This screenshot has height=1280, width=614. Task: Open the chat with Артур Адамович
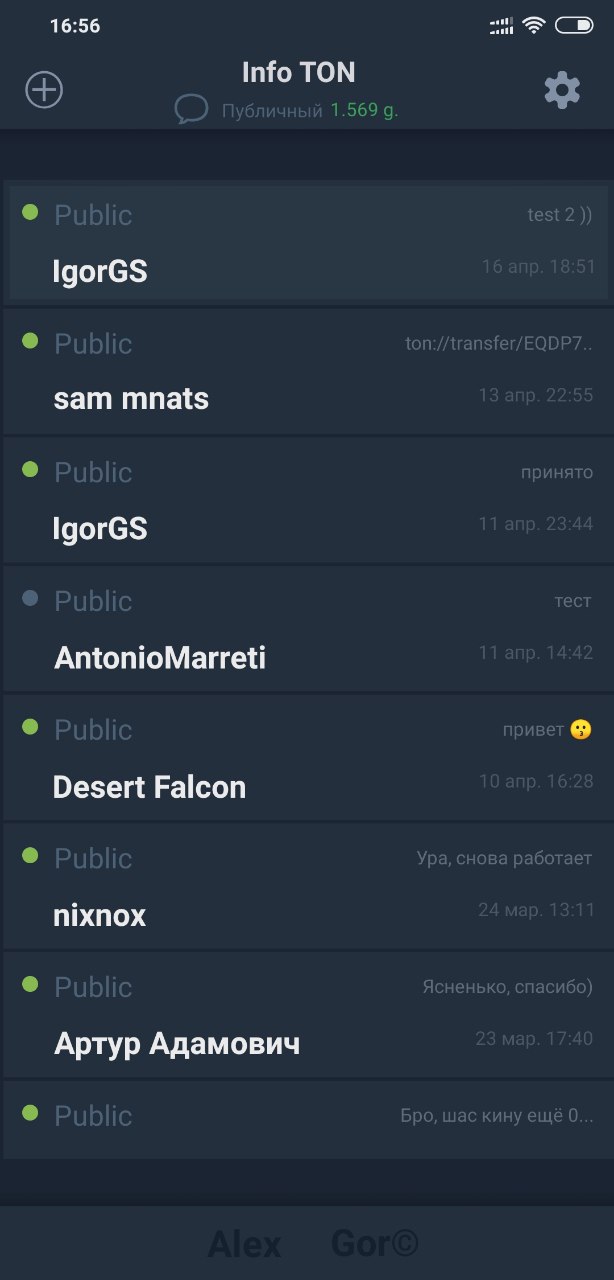tap(307, 1015)
